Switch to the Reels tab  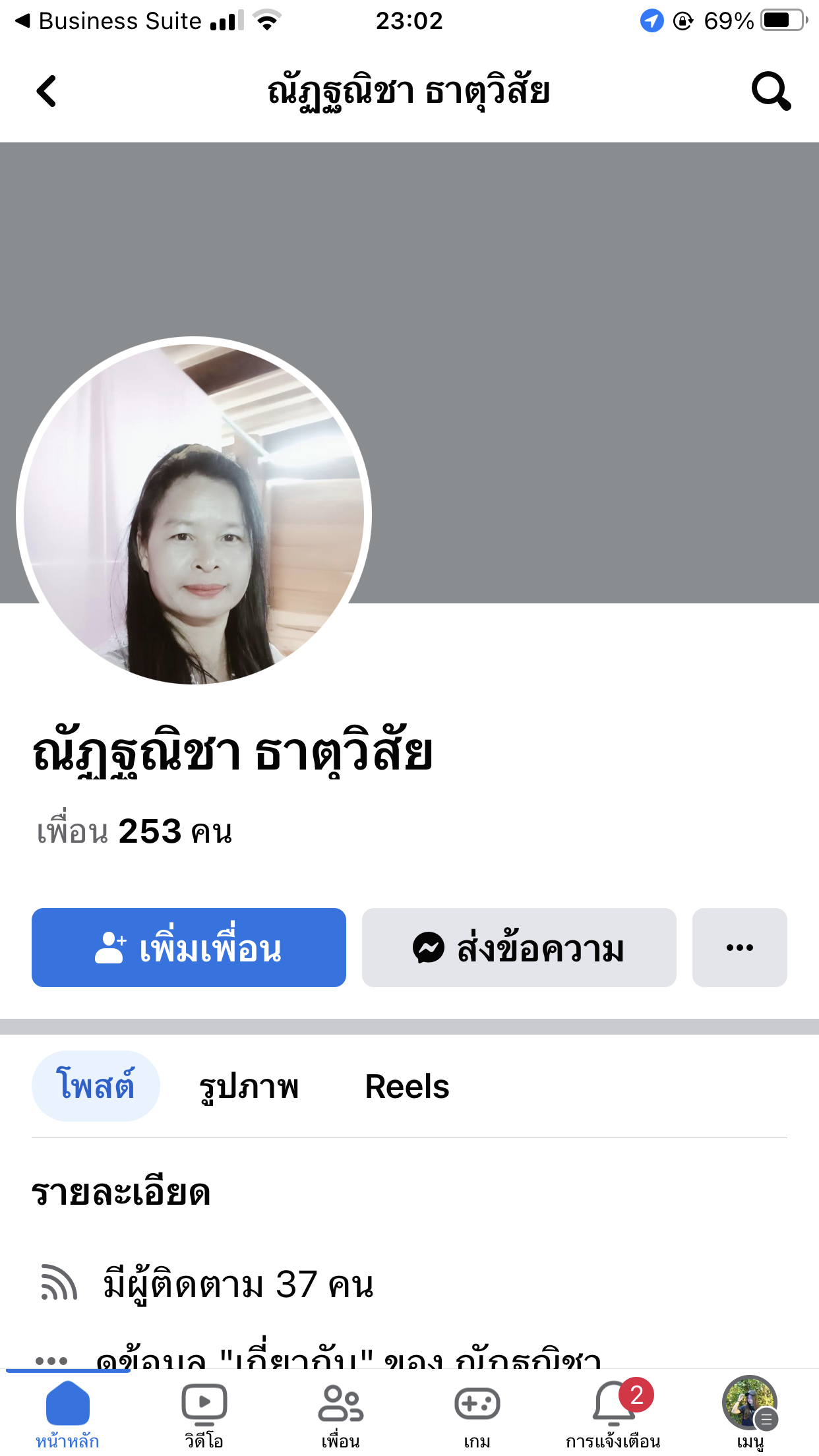pos(407,1086)
